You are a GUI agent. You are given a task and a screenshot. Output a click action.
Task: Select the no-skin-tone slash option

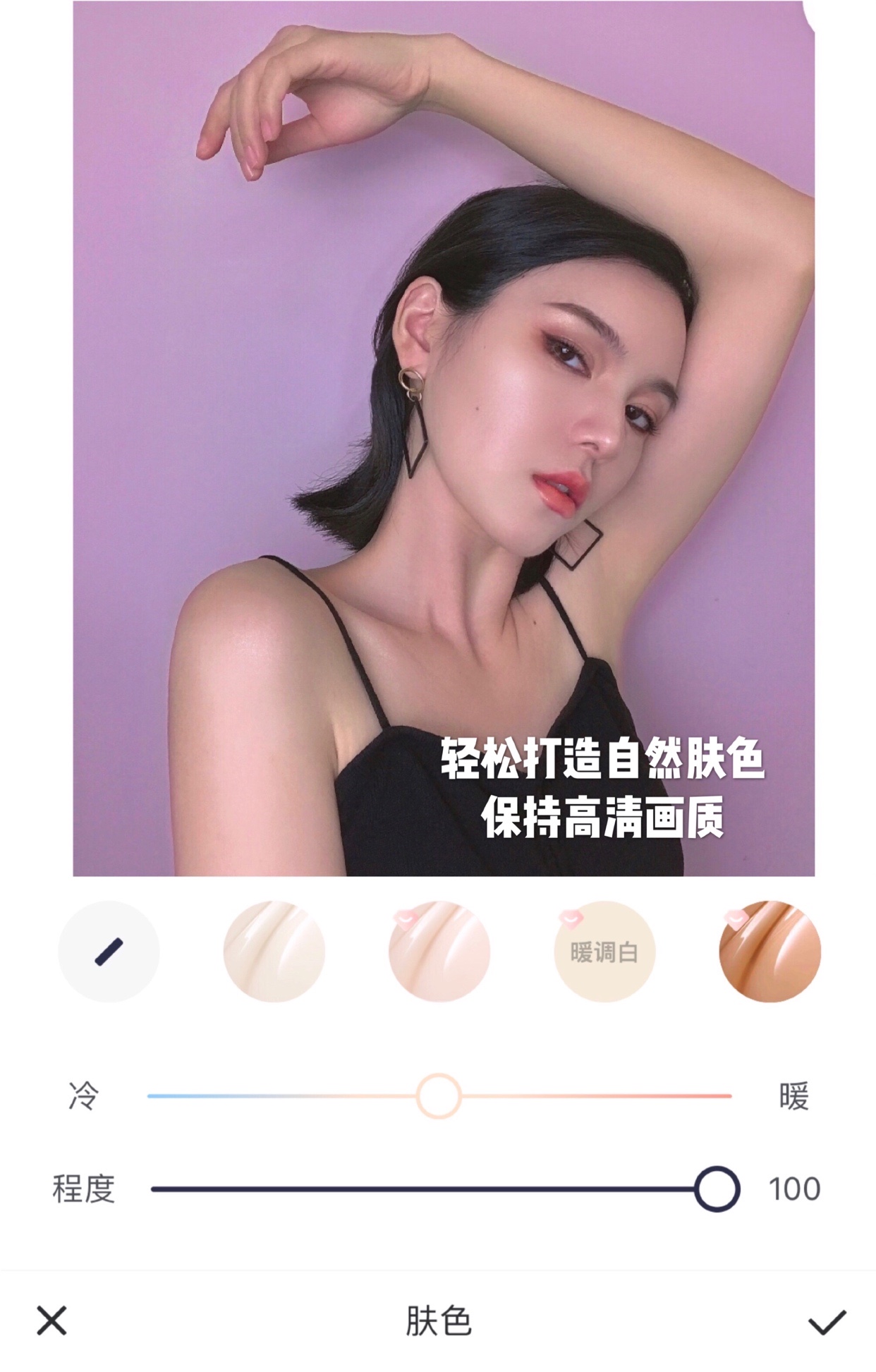[x=109, y=952]
